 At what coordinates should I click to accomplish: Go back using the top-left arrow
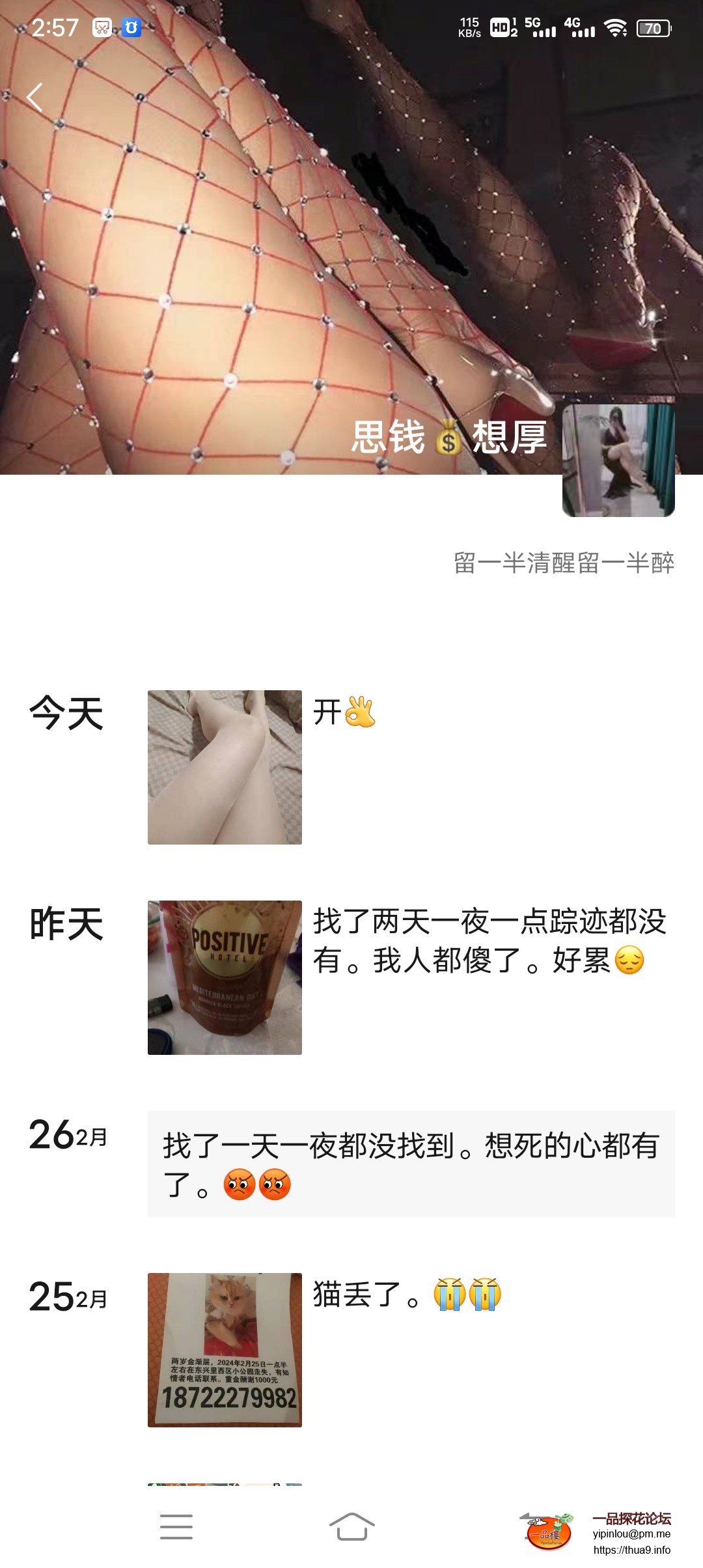35,98
